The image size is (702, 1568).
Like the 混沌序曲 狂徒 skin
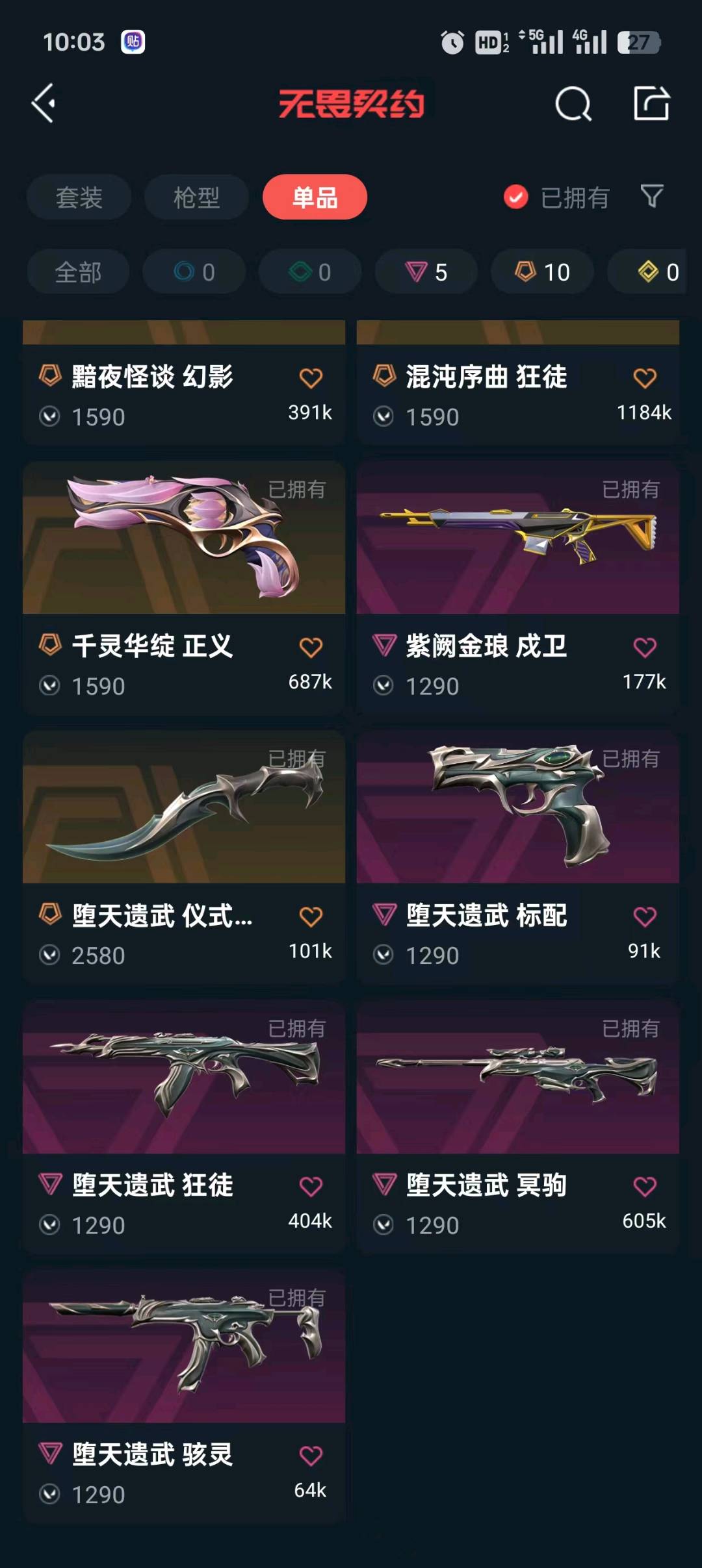pyautogui.click(x=644, y=378)
